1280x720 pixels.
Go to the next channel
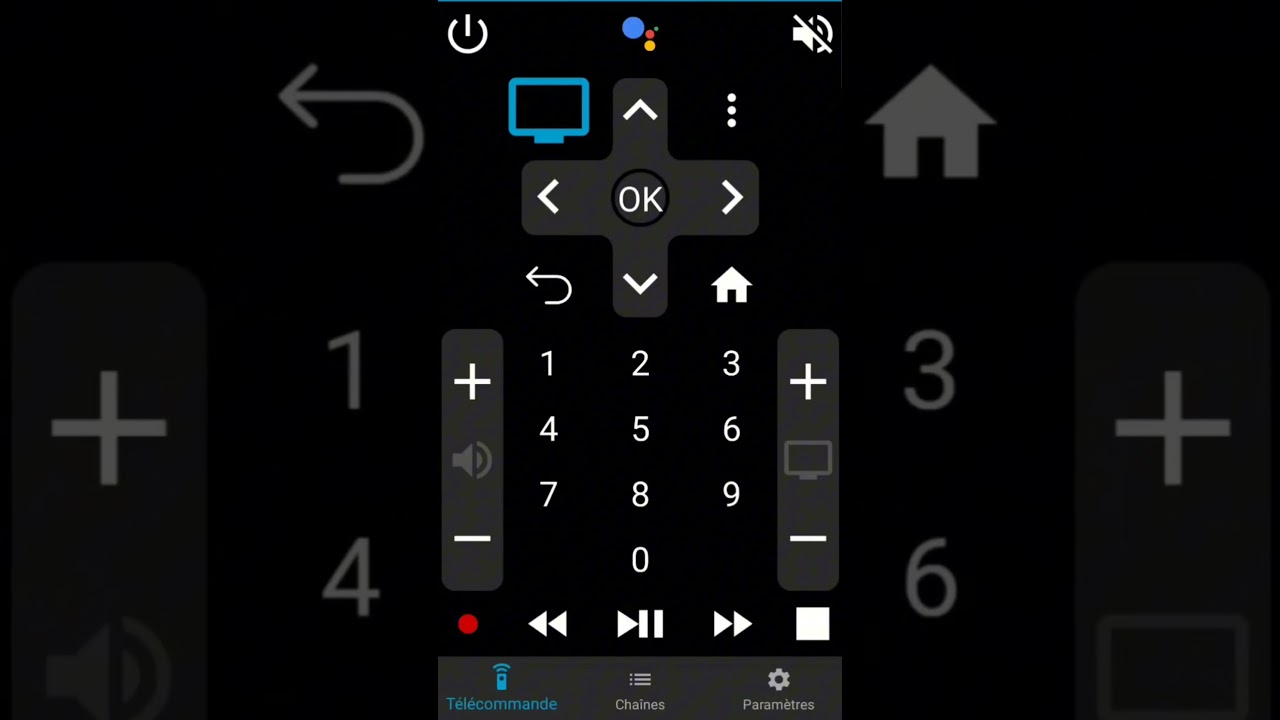coord(808,382)
